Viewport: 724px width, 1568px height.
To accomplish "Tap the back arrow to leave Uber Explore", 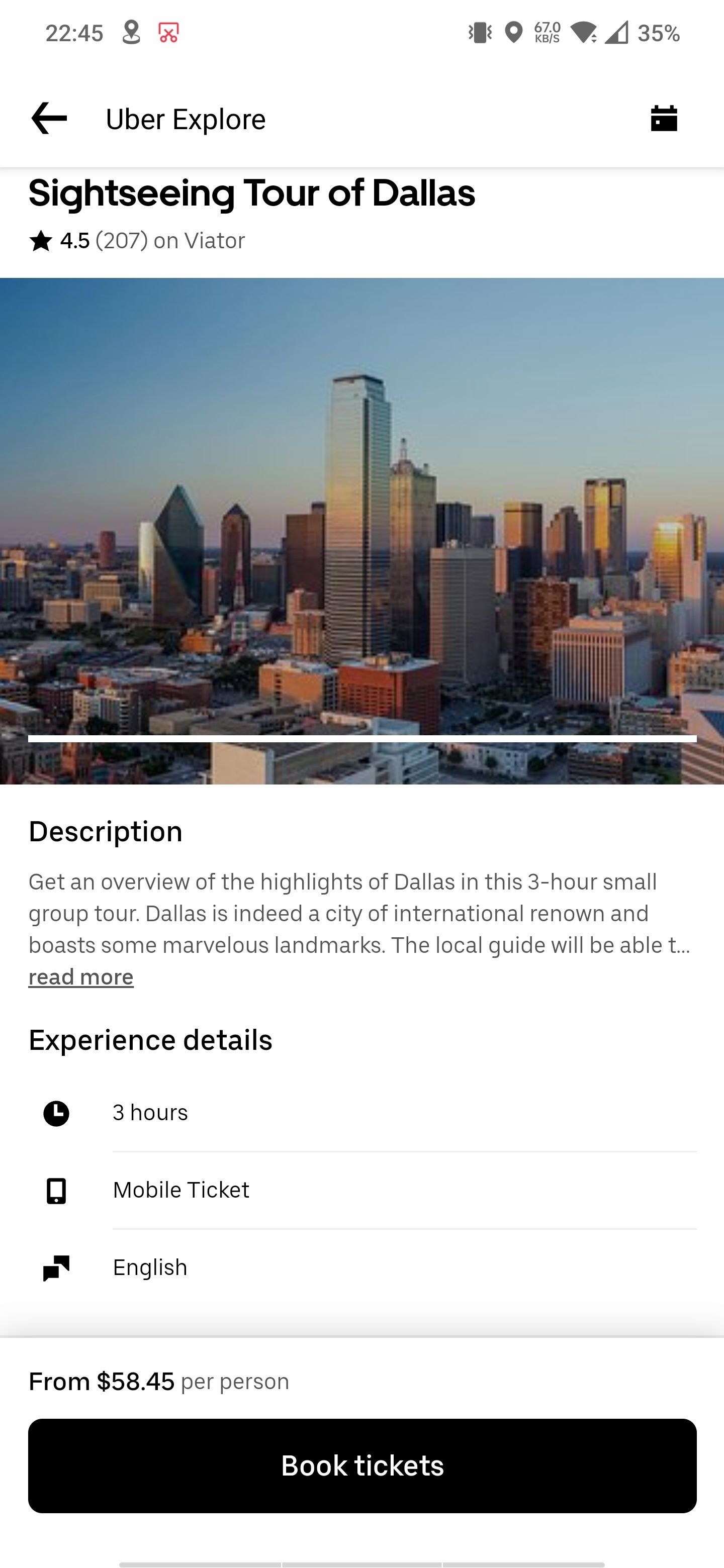I will [x=48, y=119].
